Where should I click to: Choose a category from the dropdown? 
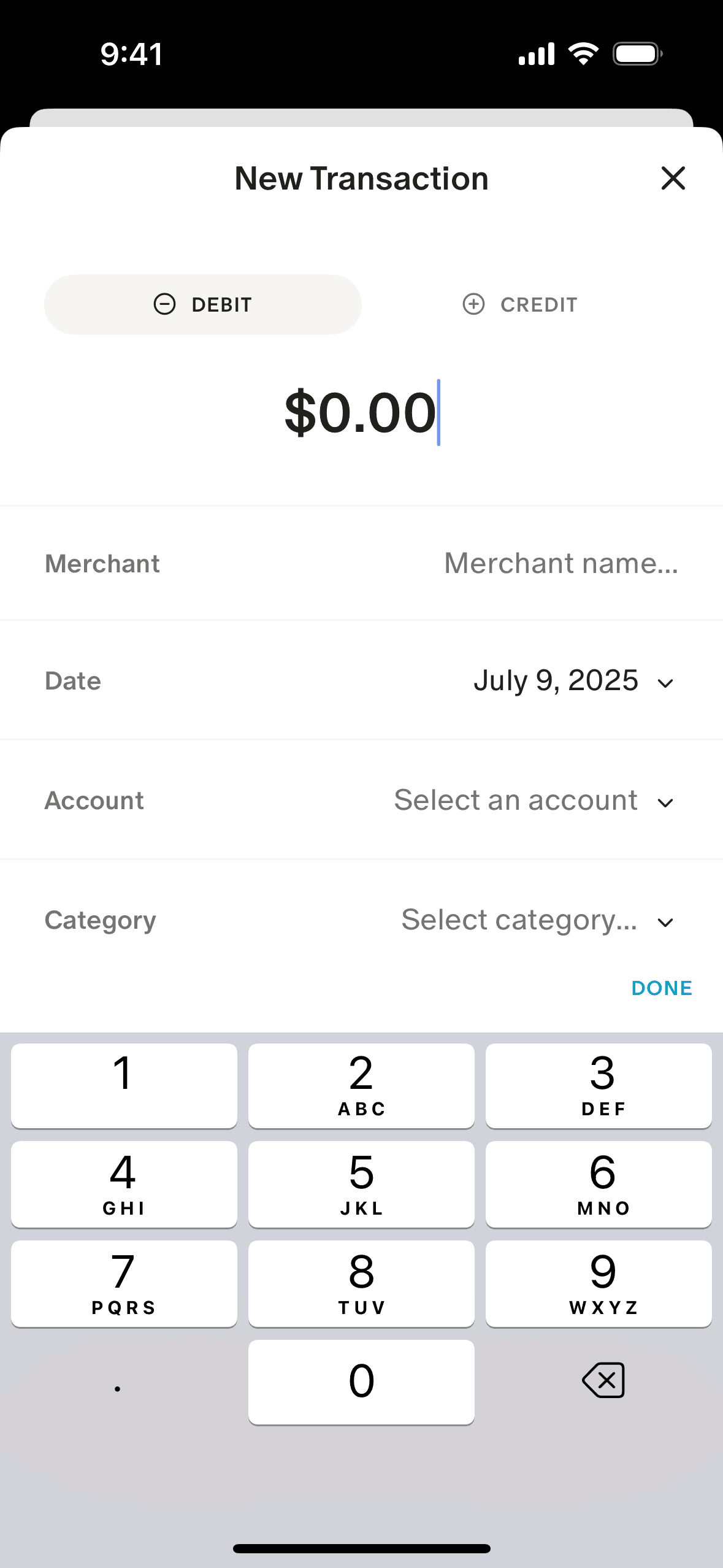537,920
